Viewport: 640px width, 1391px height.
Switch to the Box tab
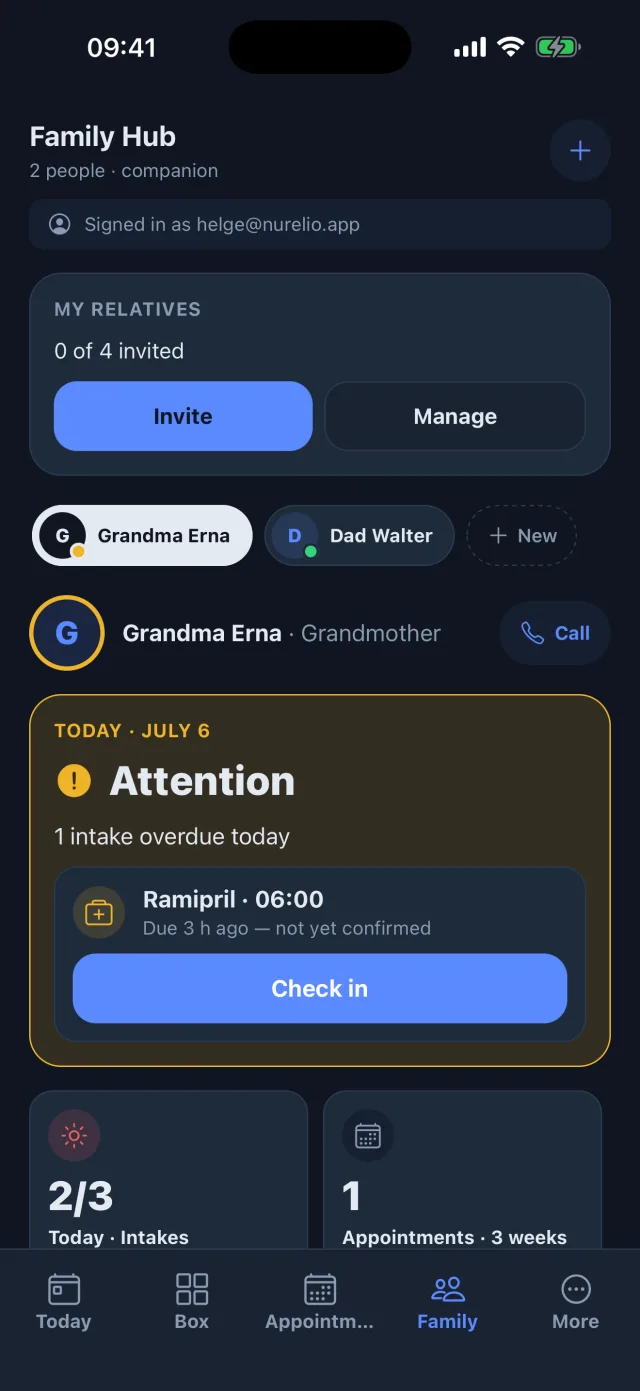[x=192, y=1302]
